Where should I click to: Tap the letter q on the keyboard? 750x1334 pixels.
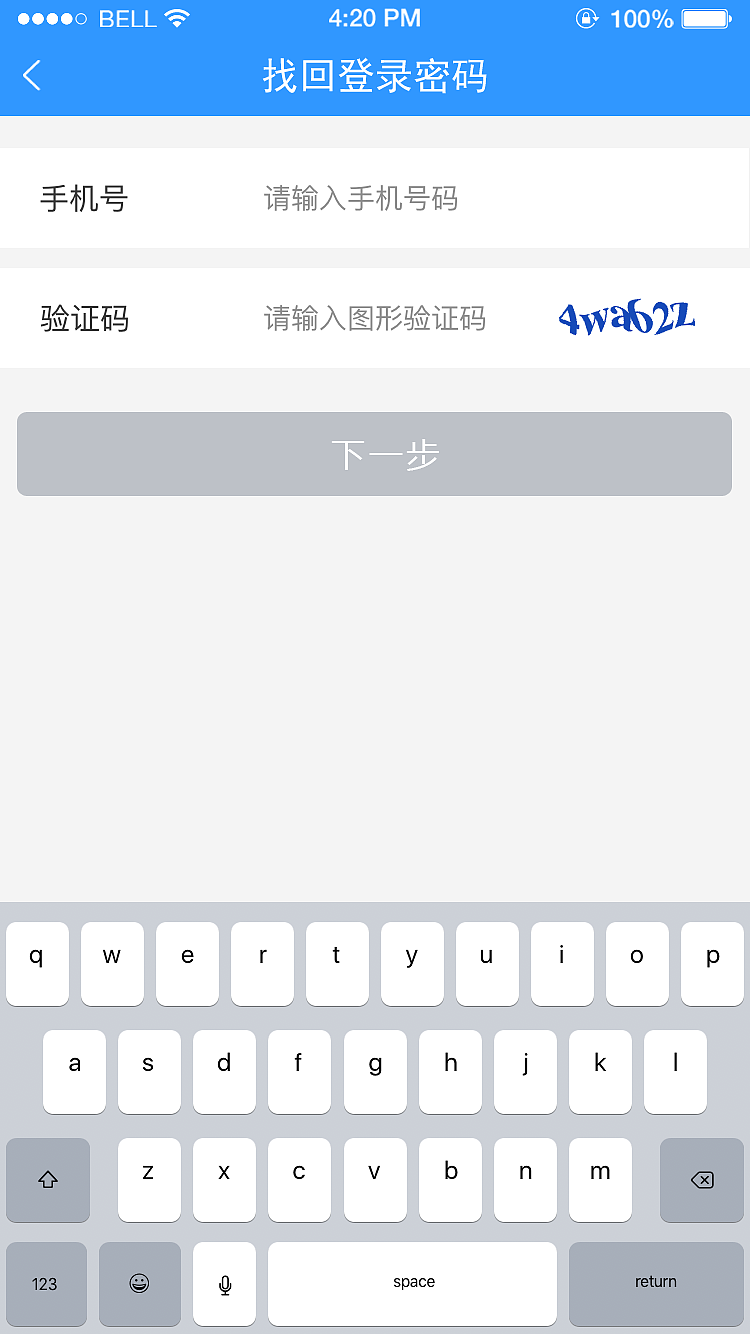point(37,963)
